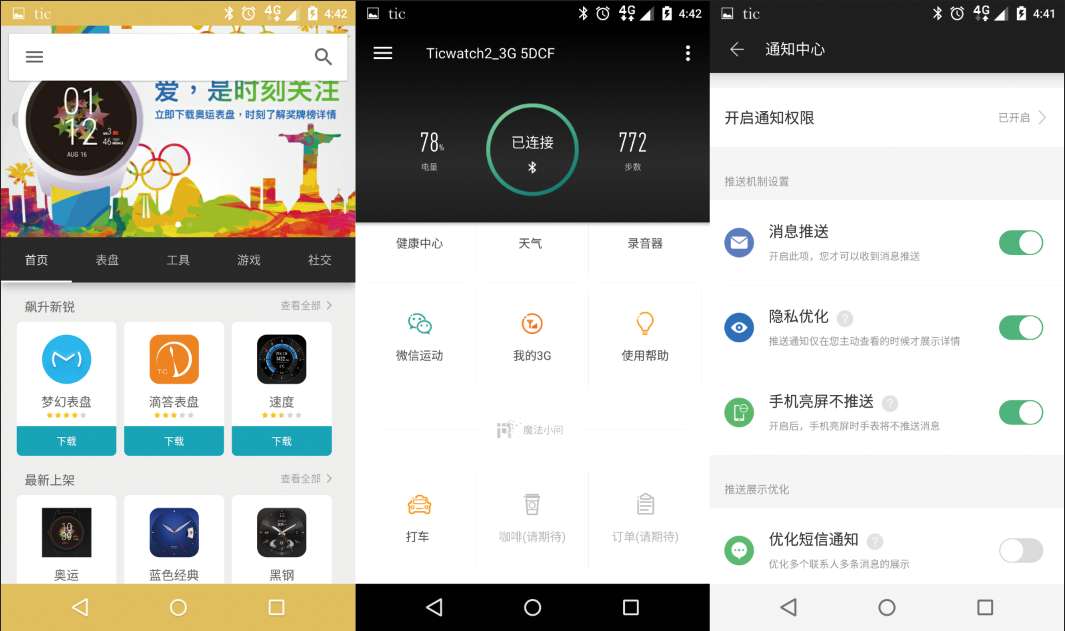Image resolution: width=1065 pixels, height=631 pixels.
Task: Toggle 手机亮屏不推送 off
Action: click(x=1020, y=412)
